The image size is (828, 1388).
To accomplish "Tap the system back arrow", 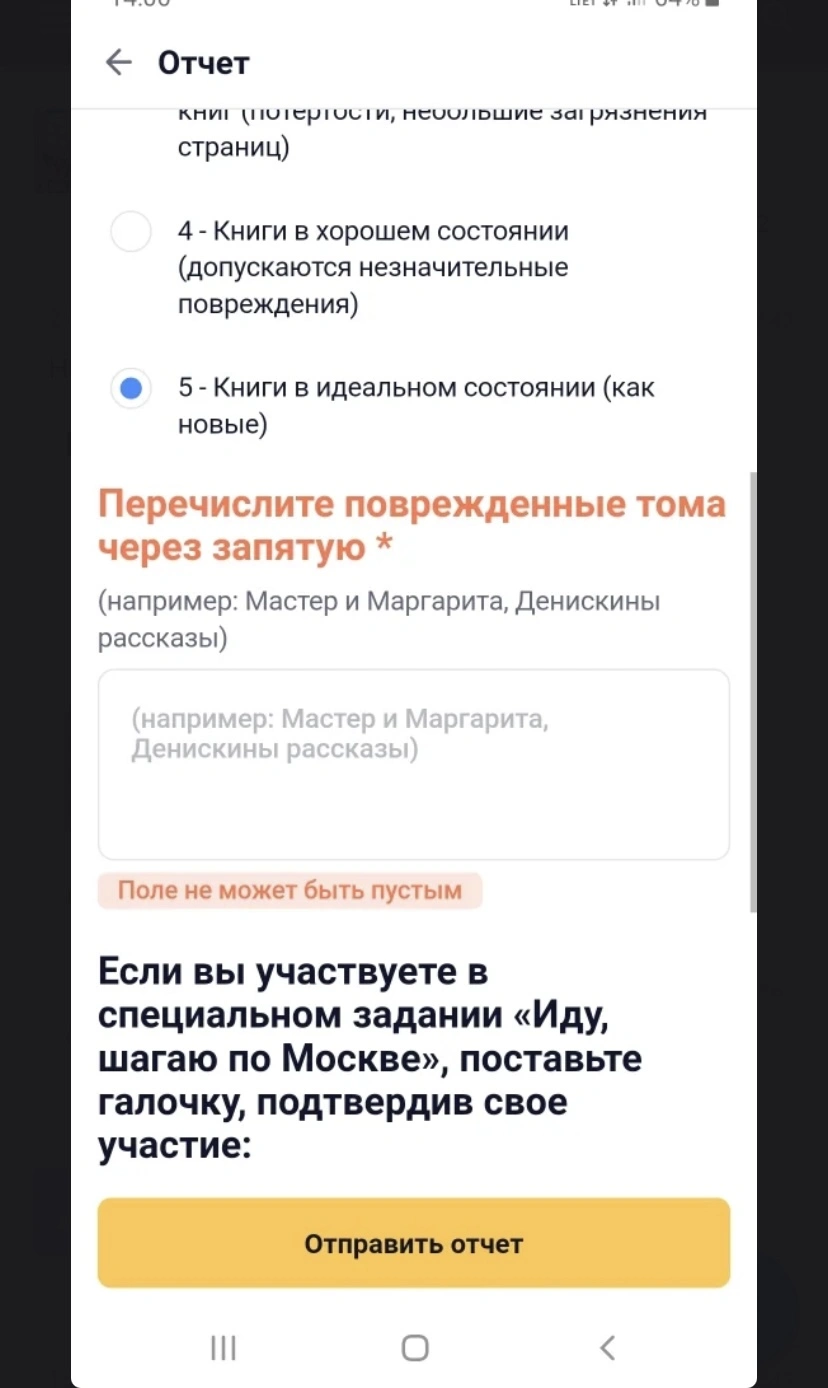I will point(607,1348).
